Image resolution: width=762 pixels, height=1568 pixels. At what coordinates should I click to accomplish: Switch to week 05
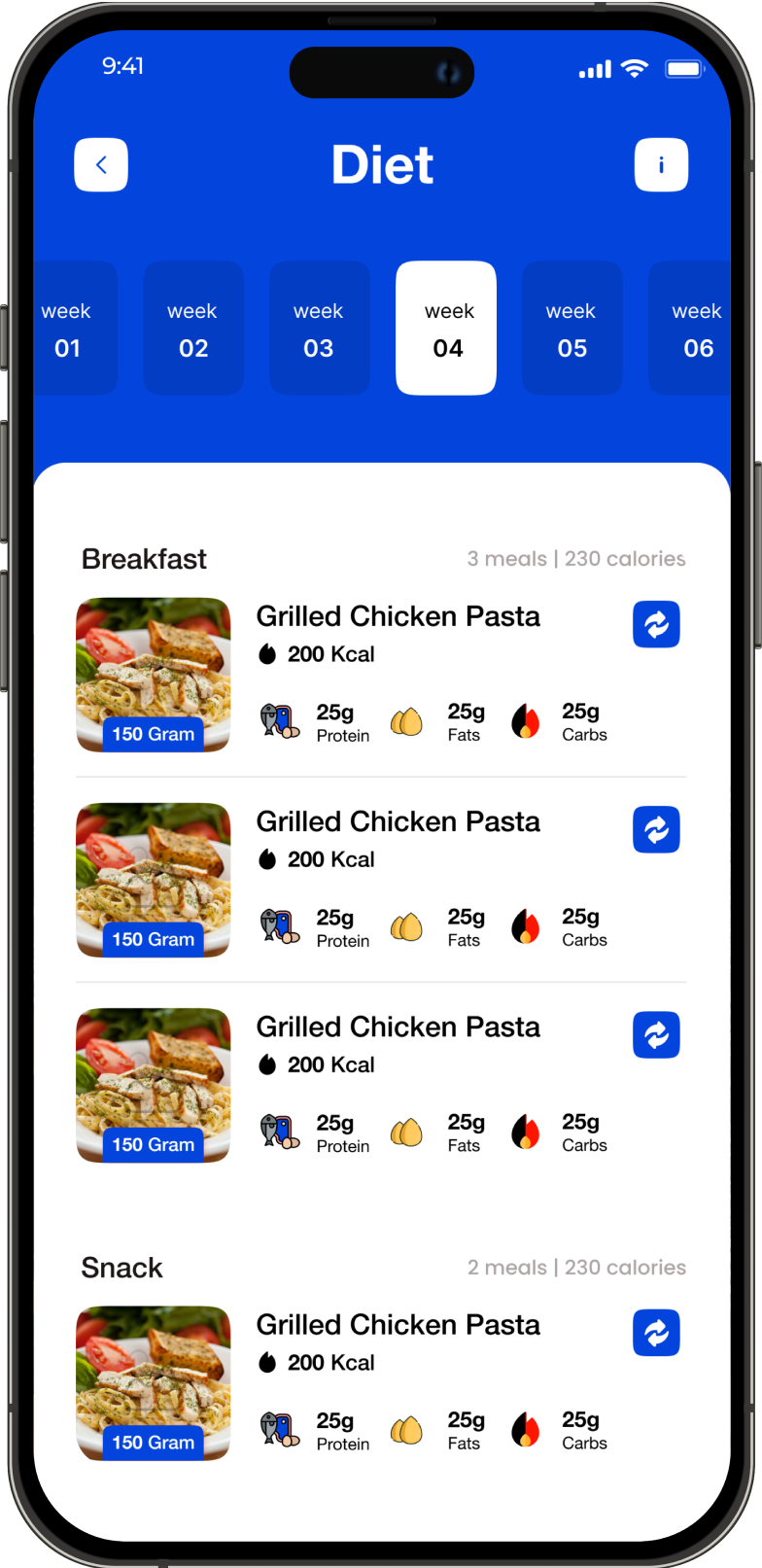(571, 329)
